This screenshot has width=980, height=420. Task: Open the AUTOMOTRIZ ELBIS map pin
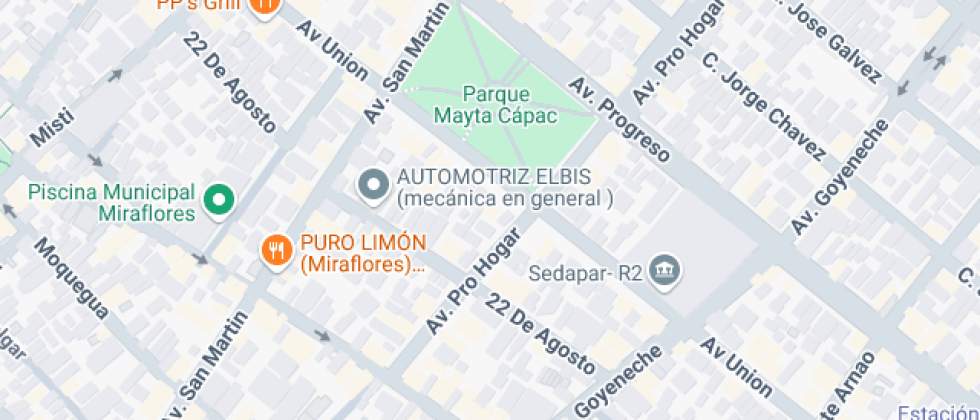click(x=374, y=186)
